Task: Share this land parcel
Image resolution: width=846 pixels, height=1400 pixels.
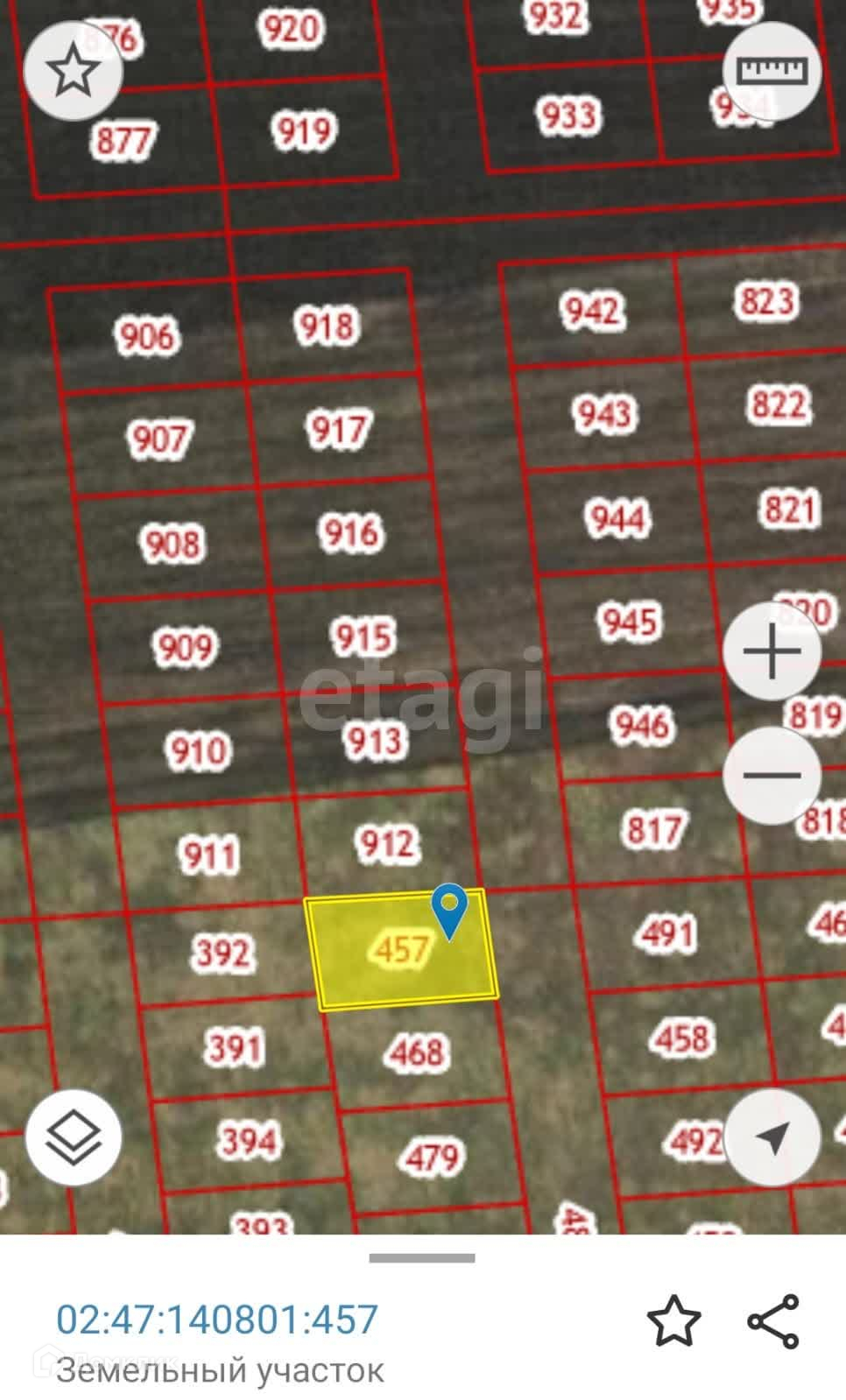Action: (x=773, y=1320)
